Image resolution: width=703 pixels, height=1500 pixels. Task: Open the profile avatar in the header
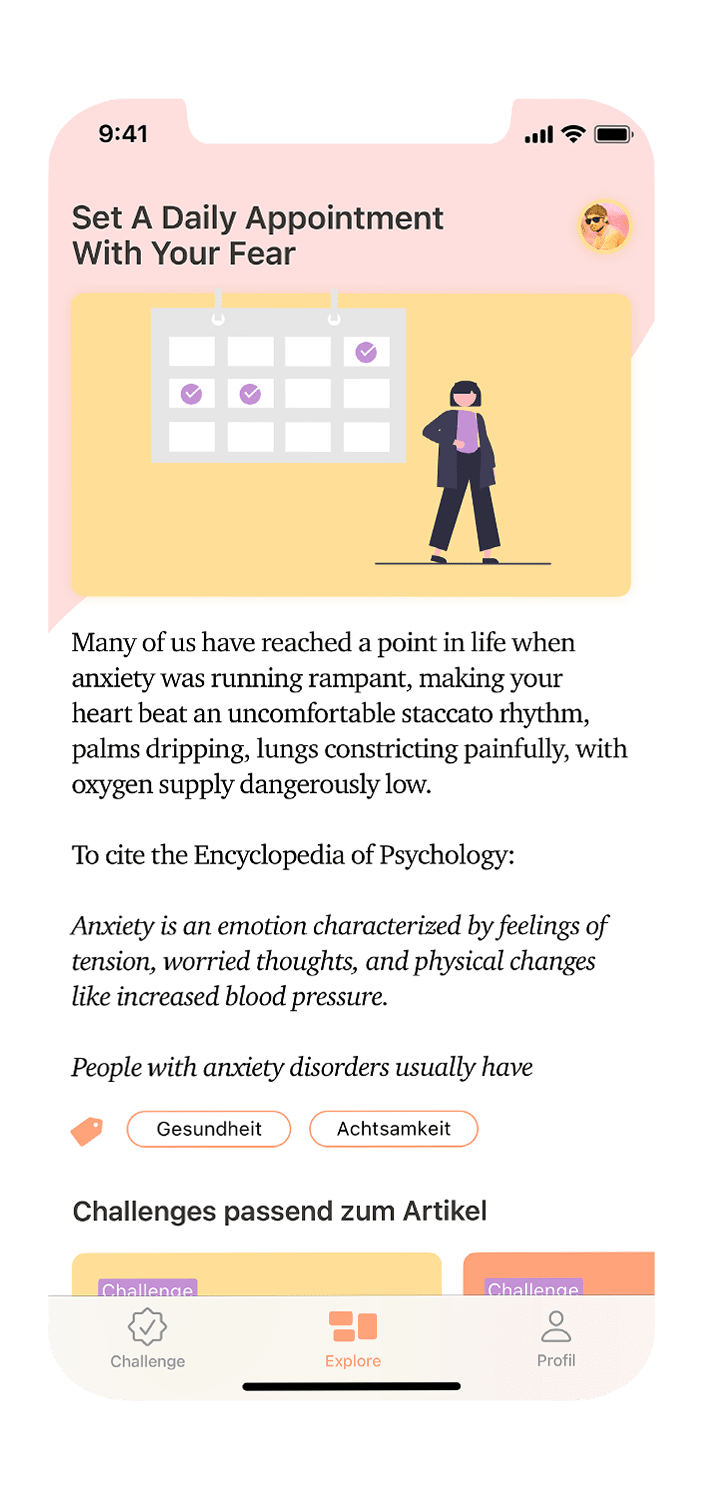tap(605, 226)
